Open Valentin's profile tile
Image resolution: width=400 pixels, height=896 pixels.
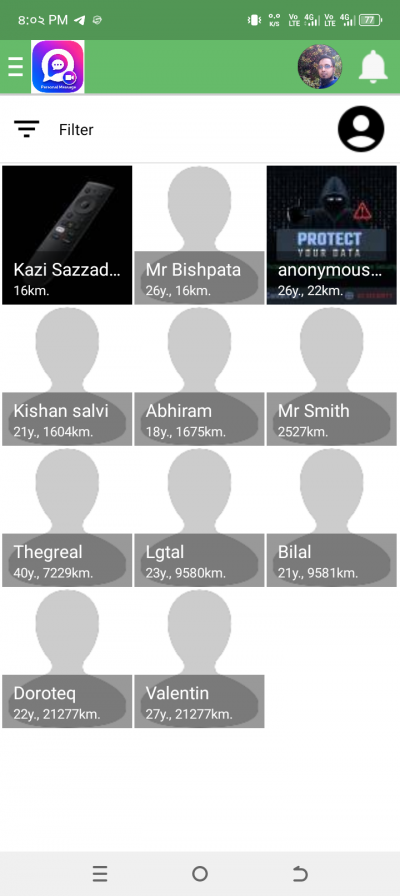click(x=199, y=659)
